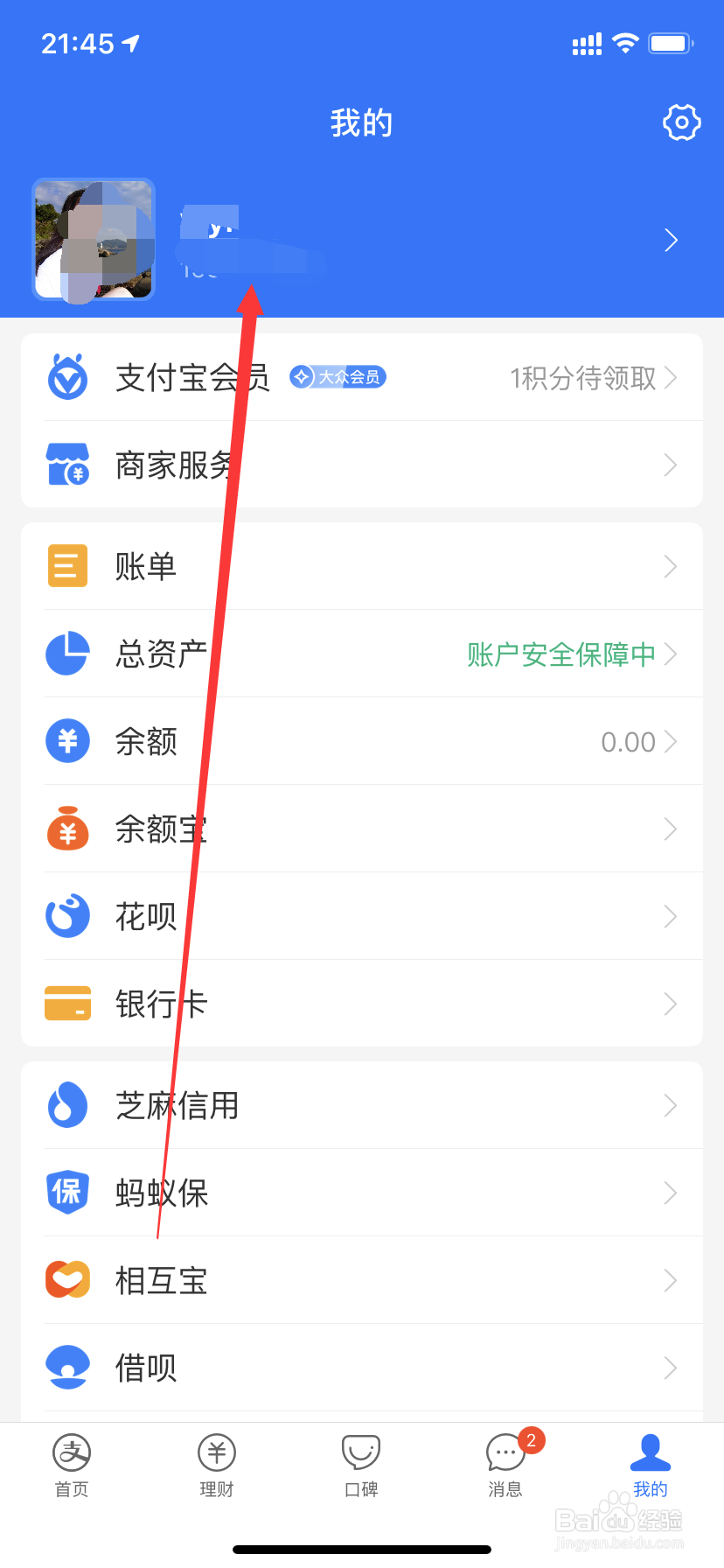
Task: Open 账户安全保障中 security status link
Action: pos(560,654)
